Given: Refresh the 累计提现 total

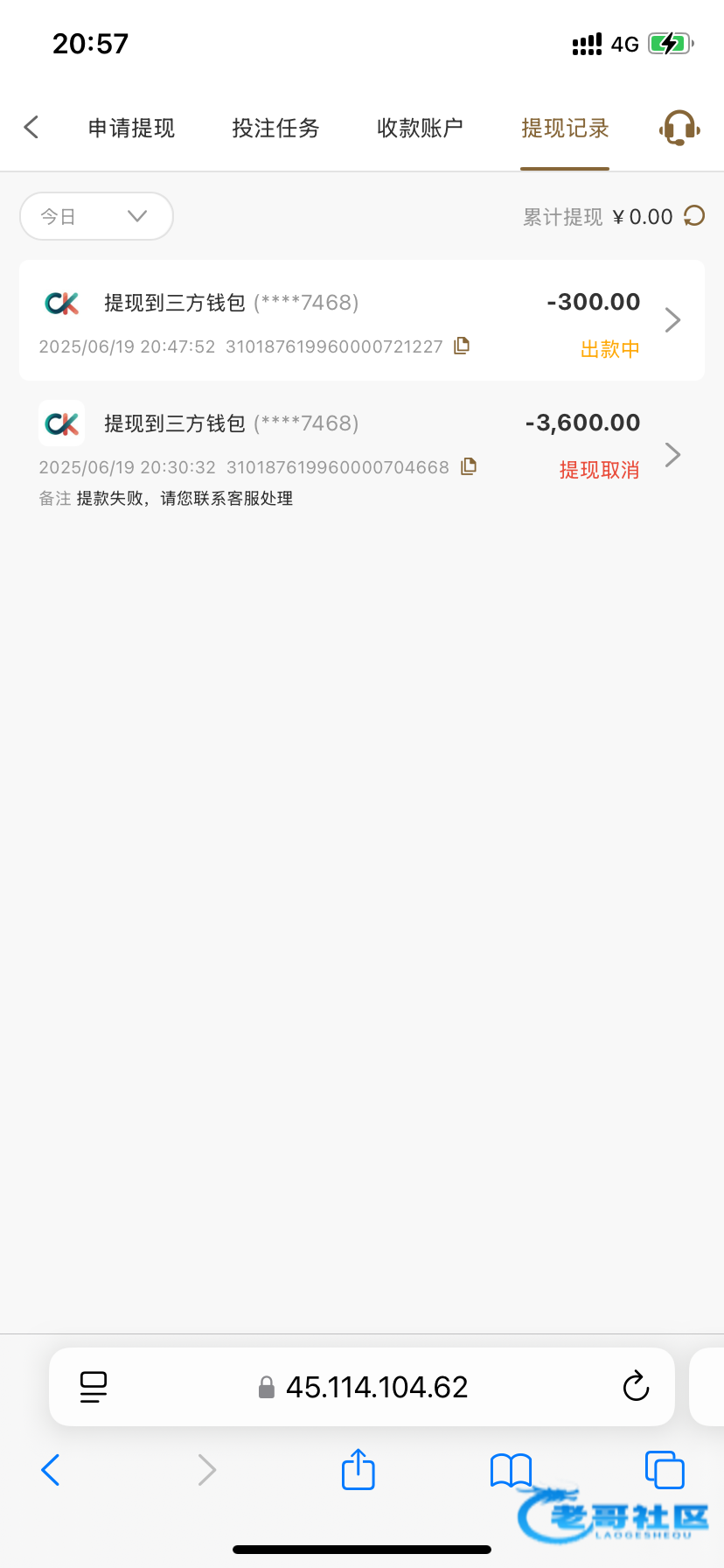Looking at the screenshot, I should pos(694,216).
